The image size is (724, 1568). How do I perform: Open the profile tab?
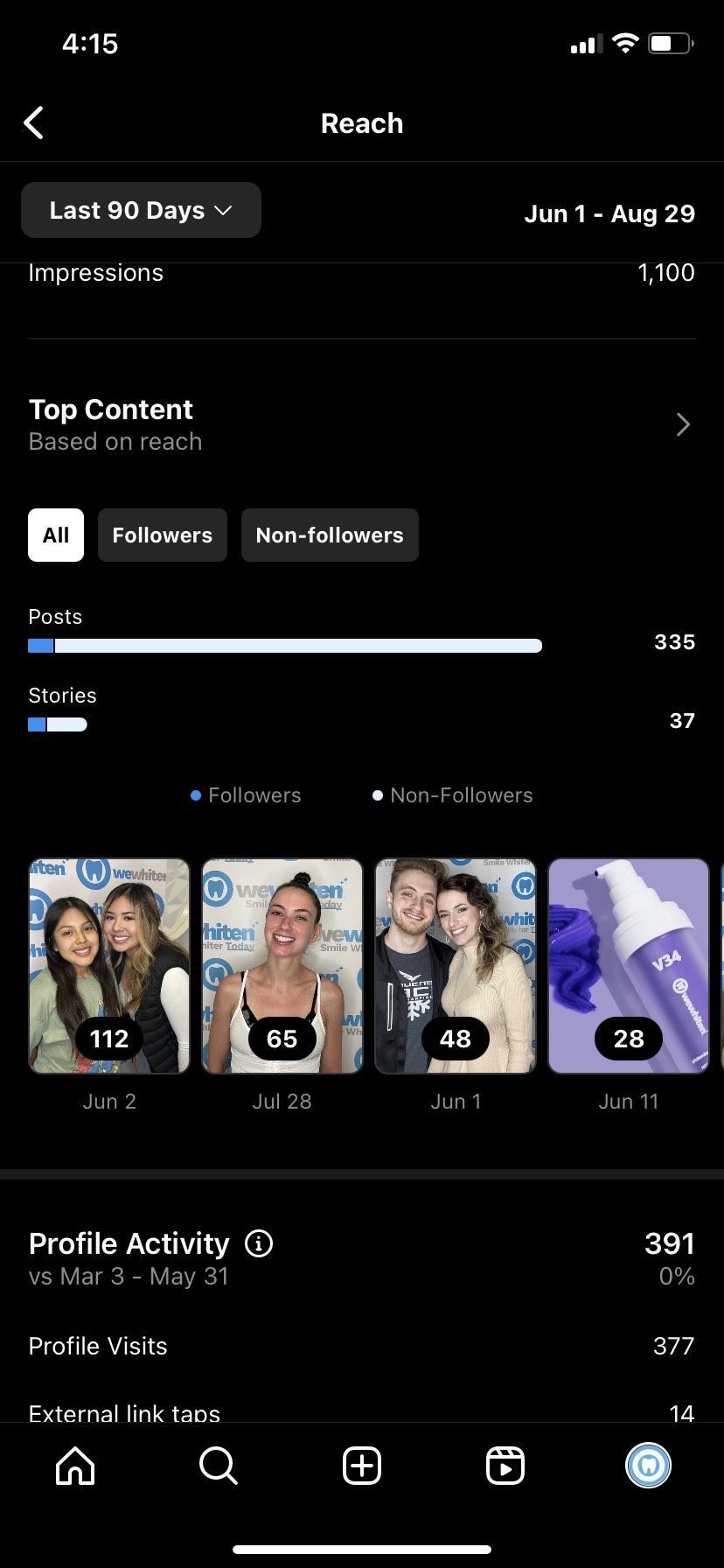[649, 1466]
